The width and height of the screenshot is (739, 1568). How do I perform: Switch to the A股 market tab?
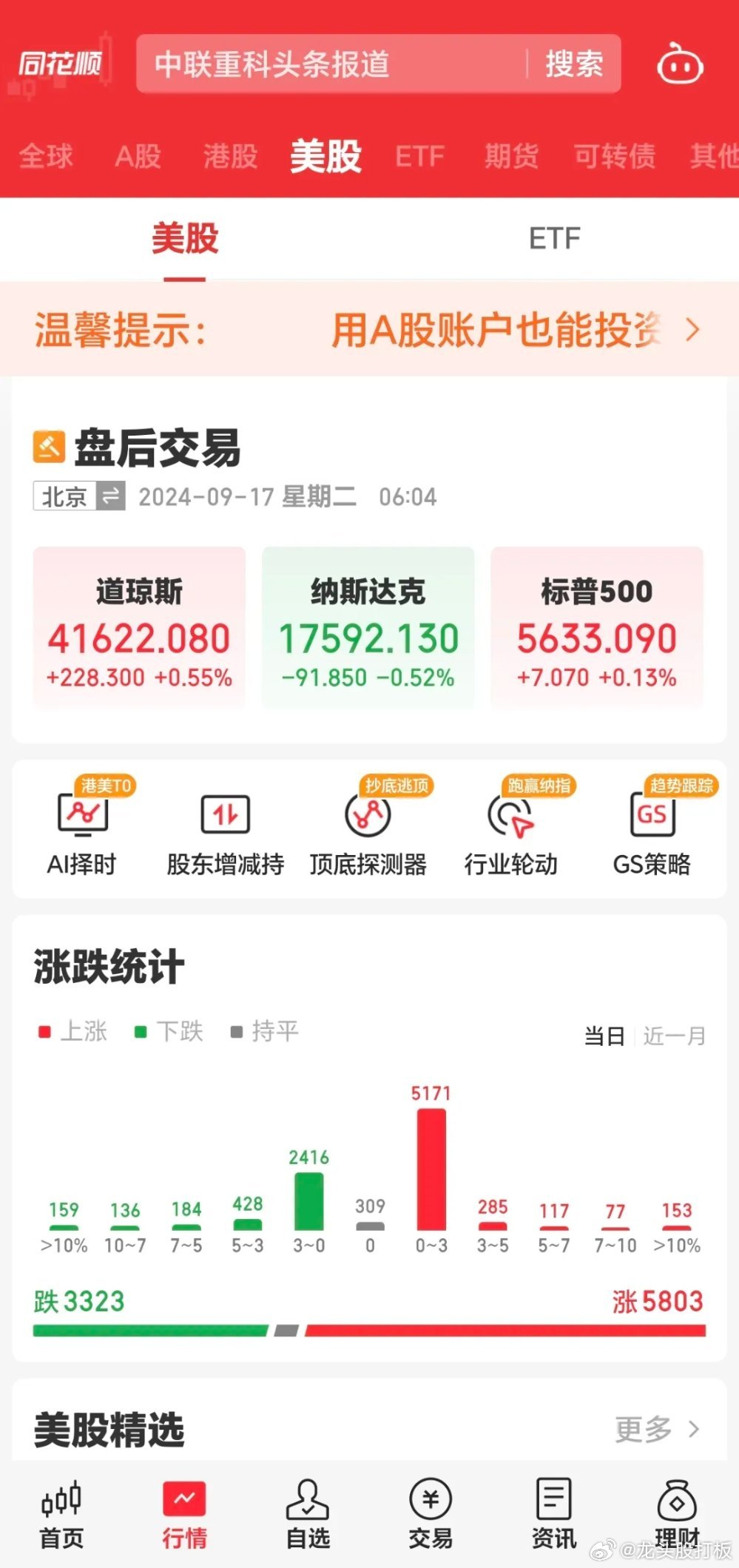tap(138, 156)
